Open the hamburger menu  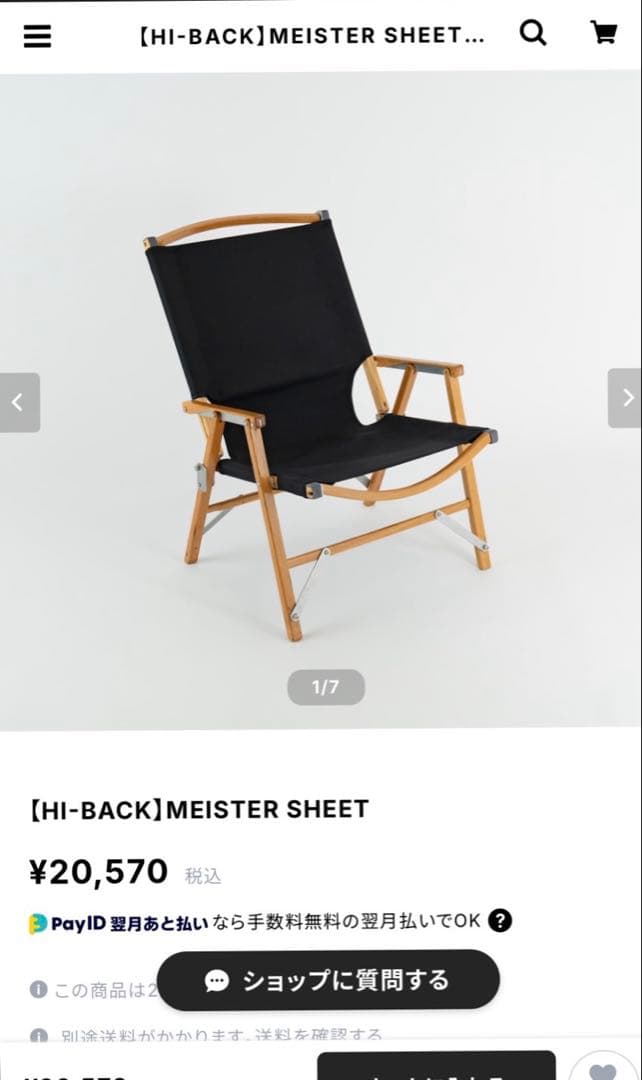pos(37,35)
